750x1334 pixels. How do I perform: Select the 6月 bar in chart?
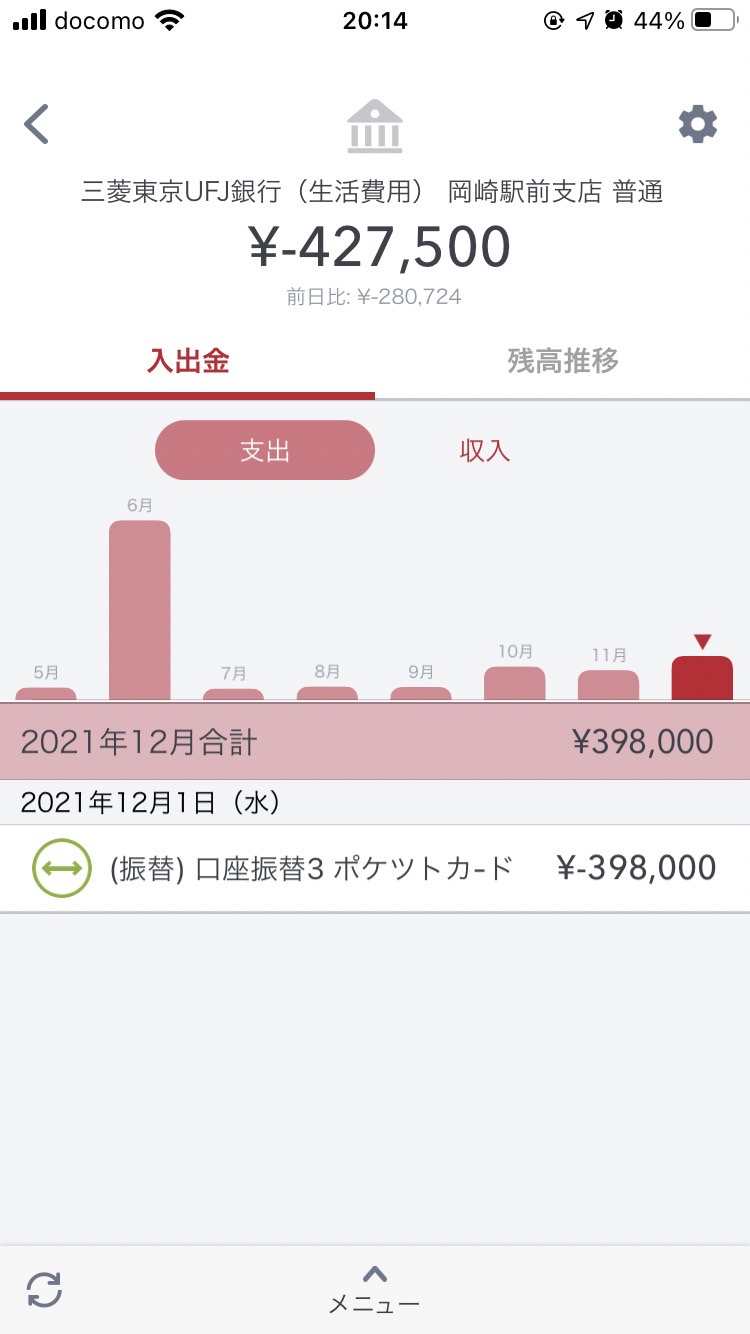[x=140, y=610]
